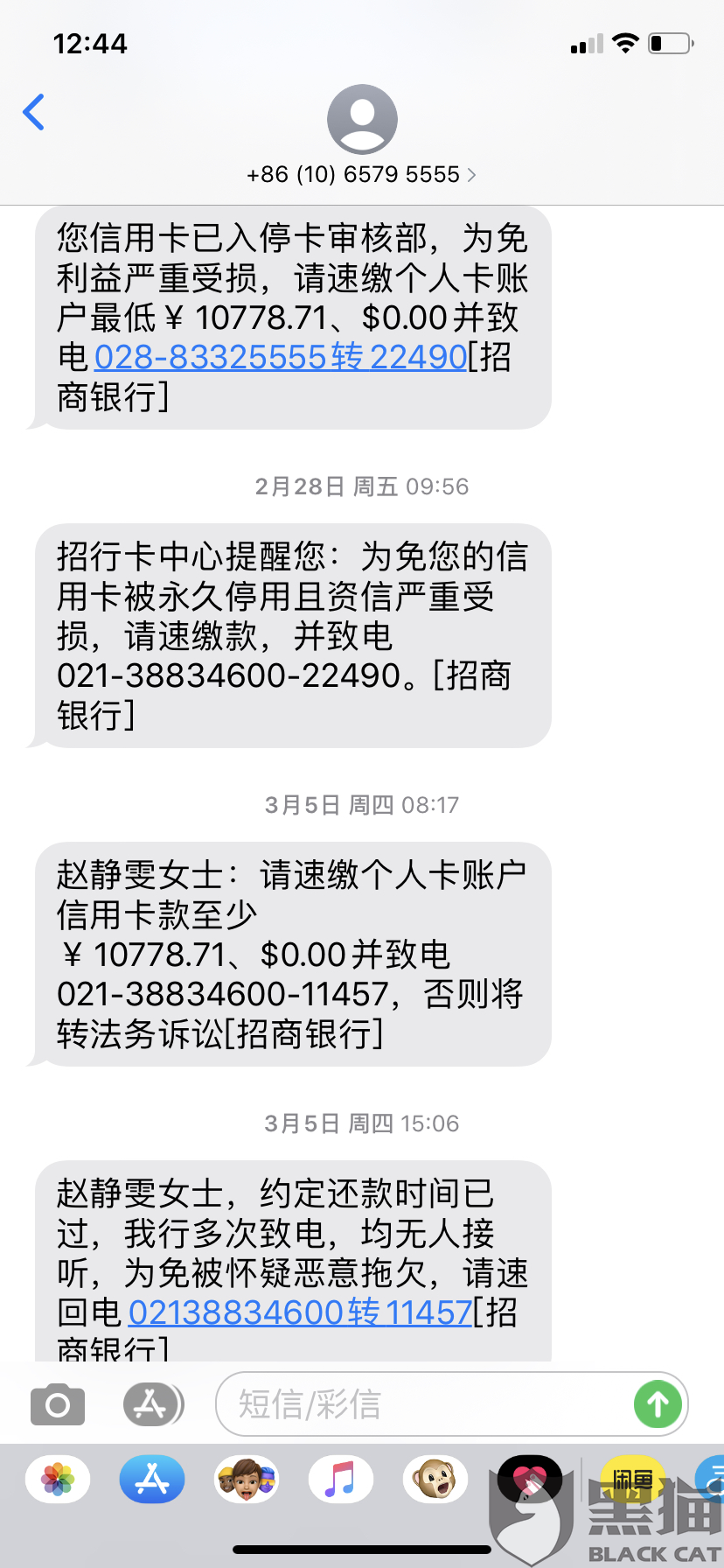Viewport: 724px width, 1568px height.
Task: Toggle the App Store apps drawer button
Action: pyautogui.click(x=152, y=1405)
